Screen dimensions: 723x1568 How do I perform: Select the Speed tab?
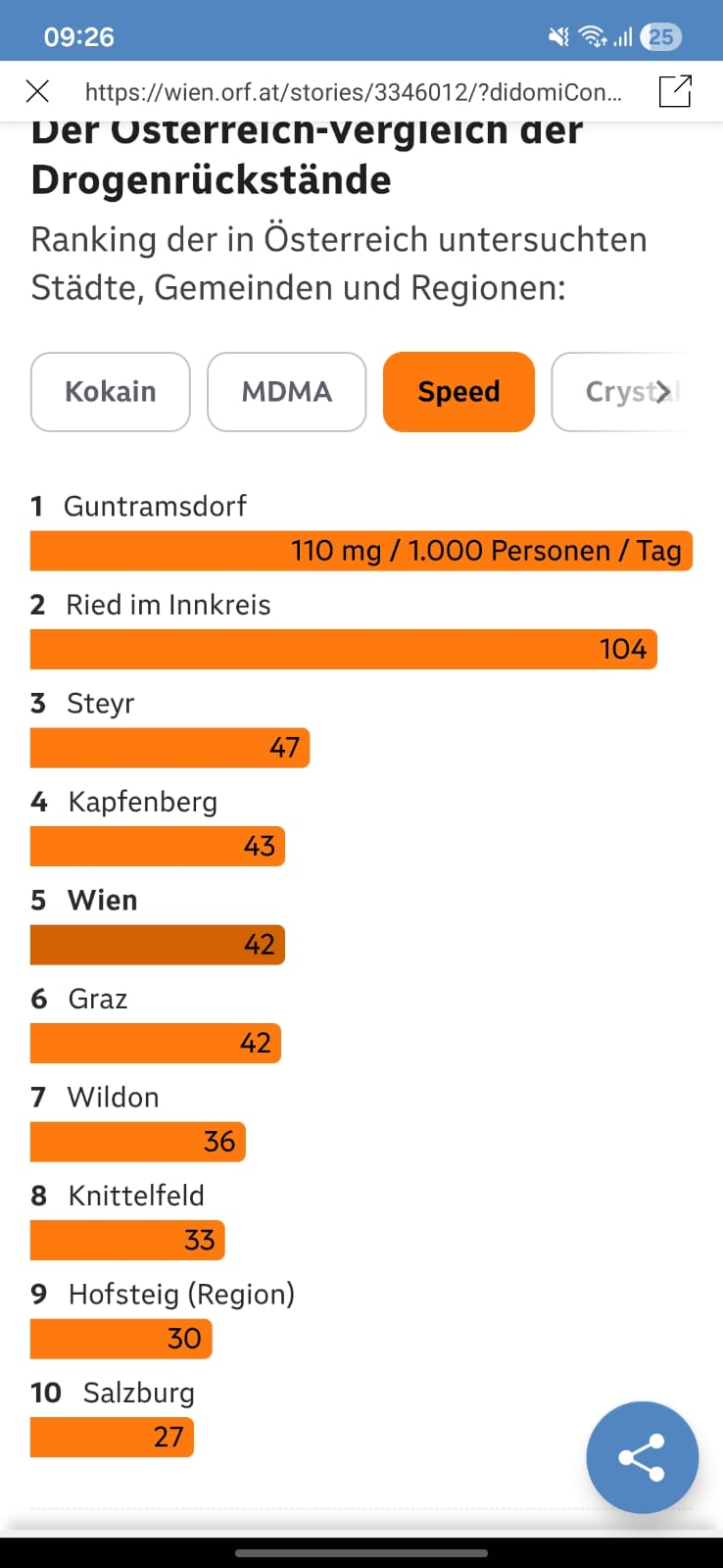pyautogui.click(x=458, y=392)
